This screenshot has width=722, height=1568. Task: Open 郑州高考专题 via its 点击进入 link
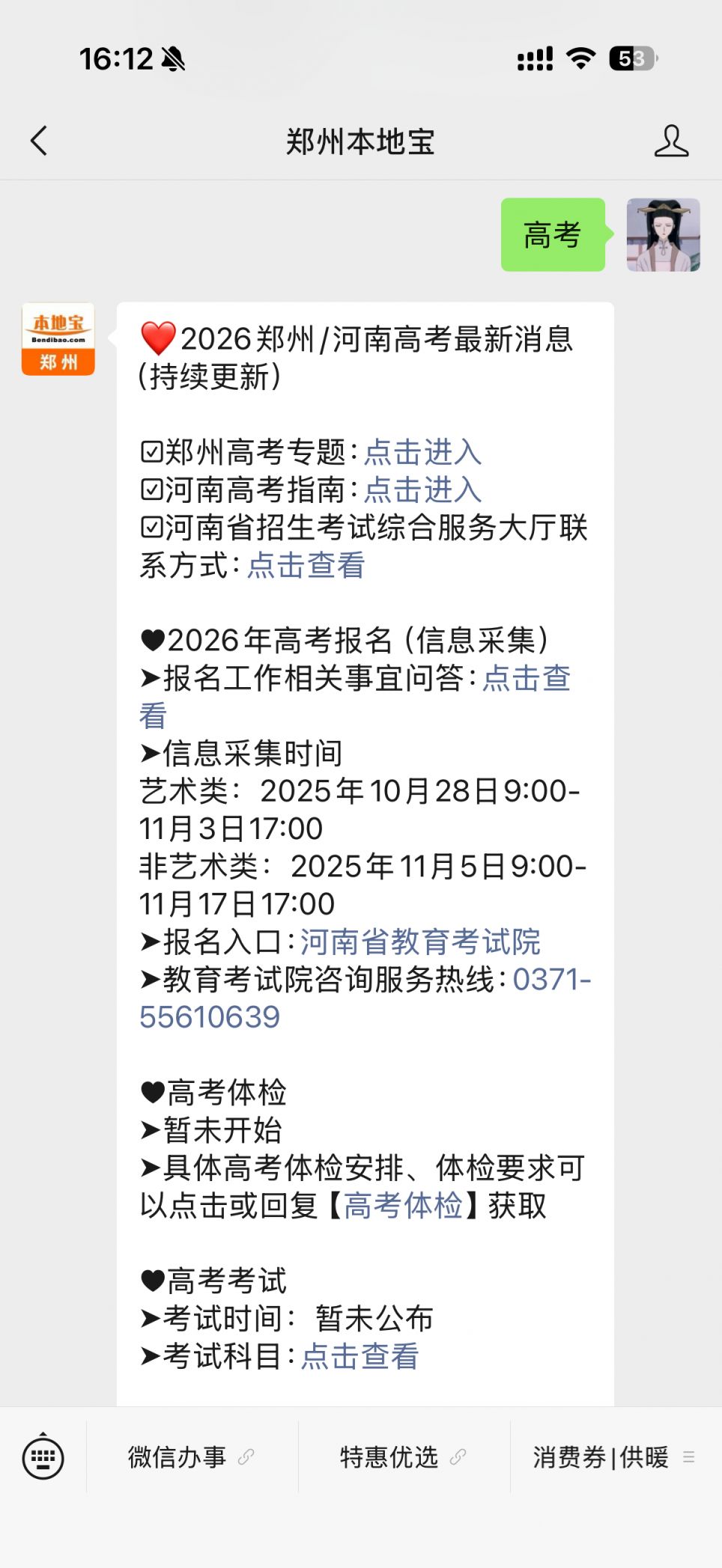(423, 453)
